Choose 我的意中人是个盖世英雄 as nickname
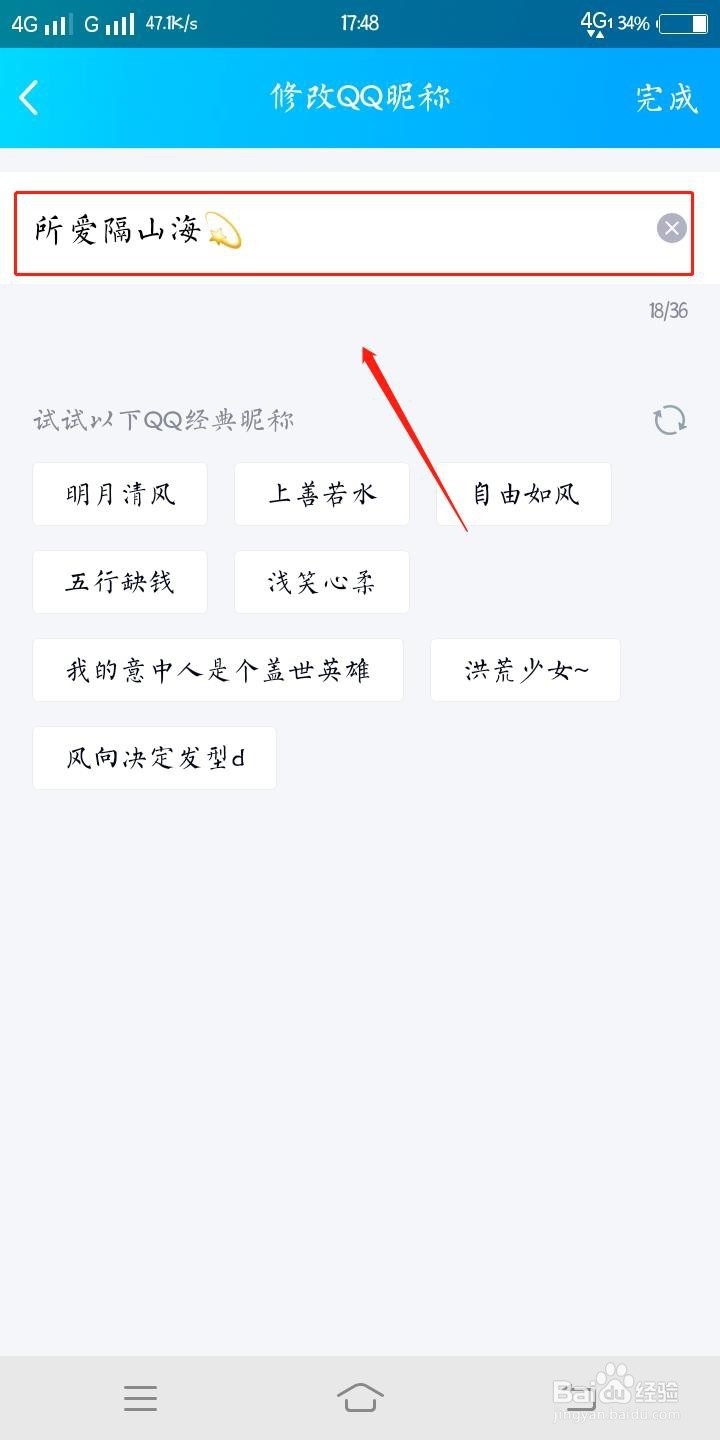Image resolution: width=720 pixels, height=1440 pixels. pos(218,670)
